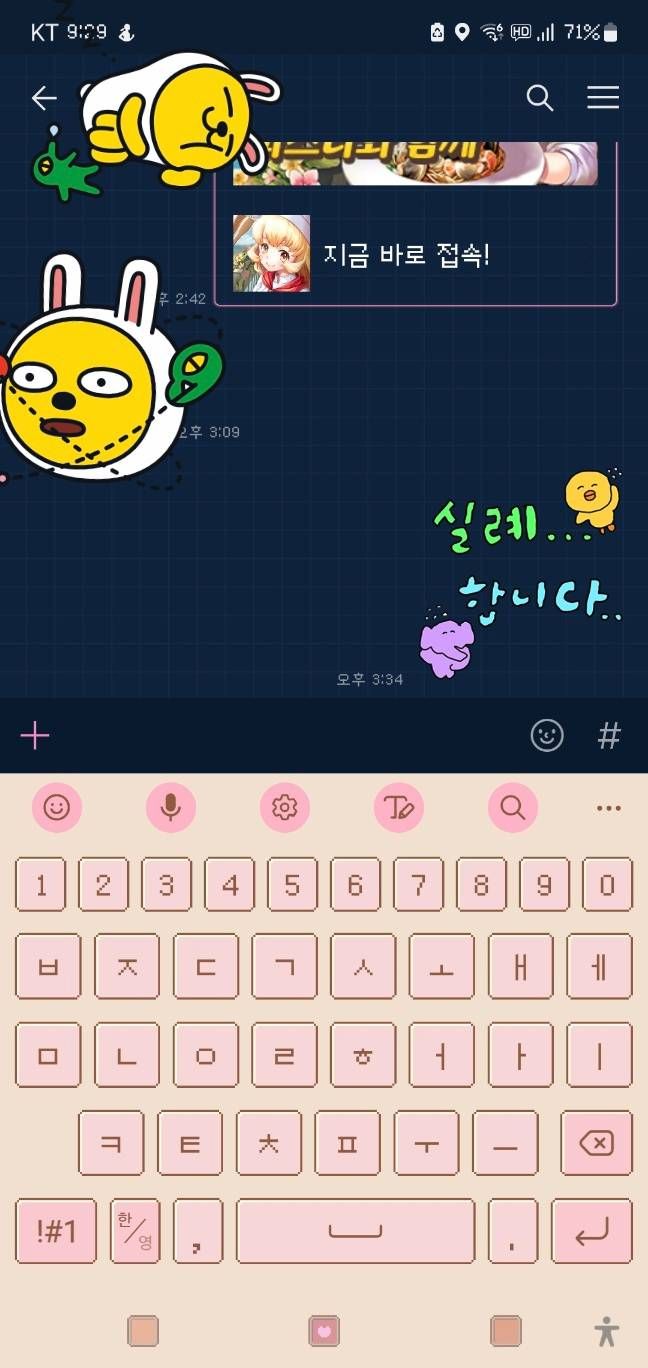Open the keyboard toolbar search
The image size is (648, 1368).
(513, 808)
